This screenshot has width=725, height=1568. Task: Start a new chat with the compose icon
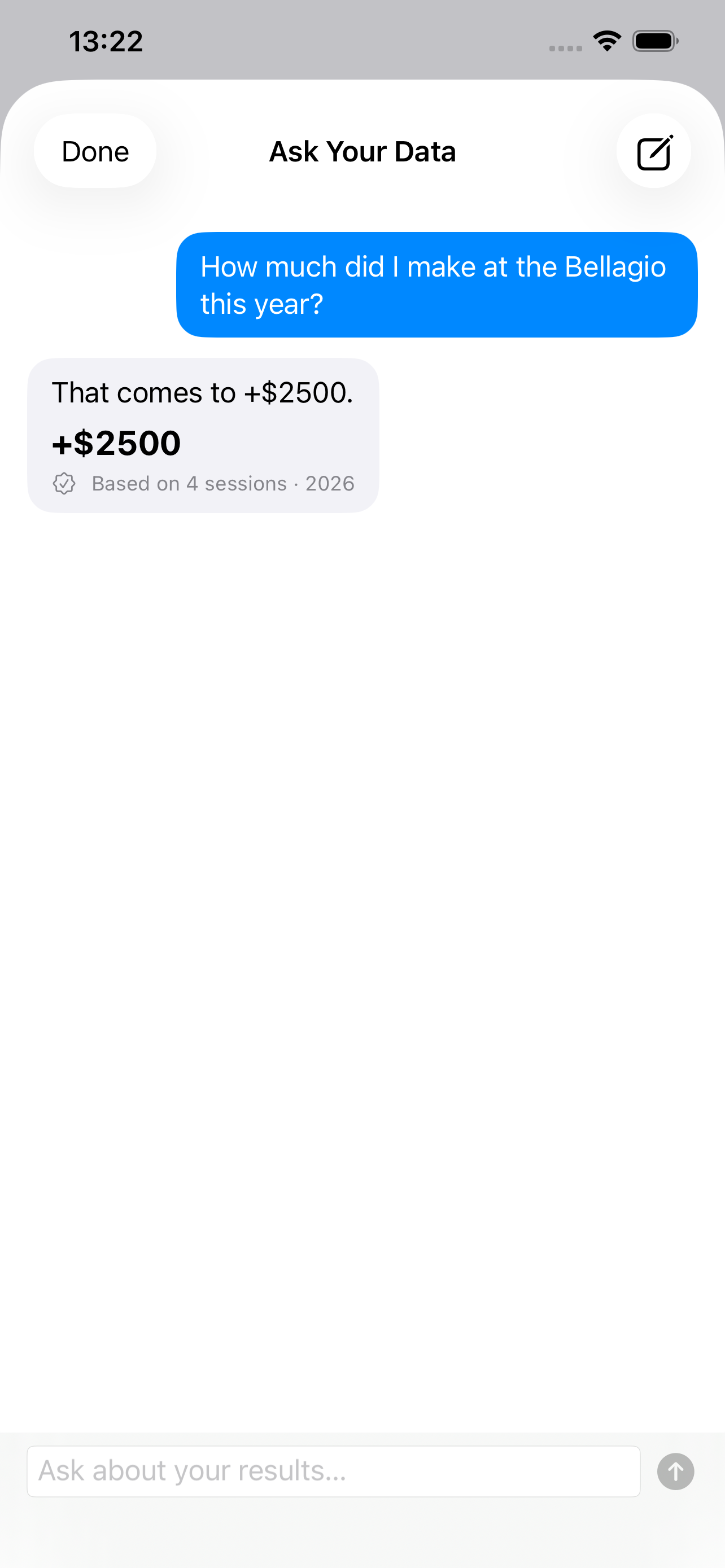click(654, 151)
